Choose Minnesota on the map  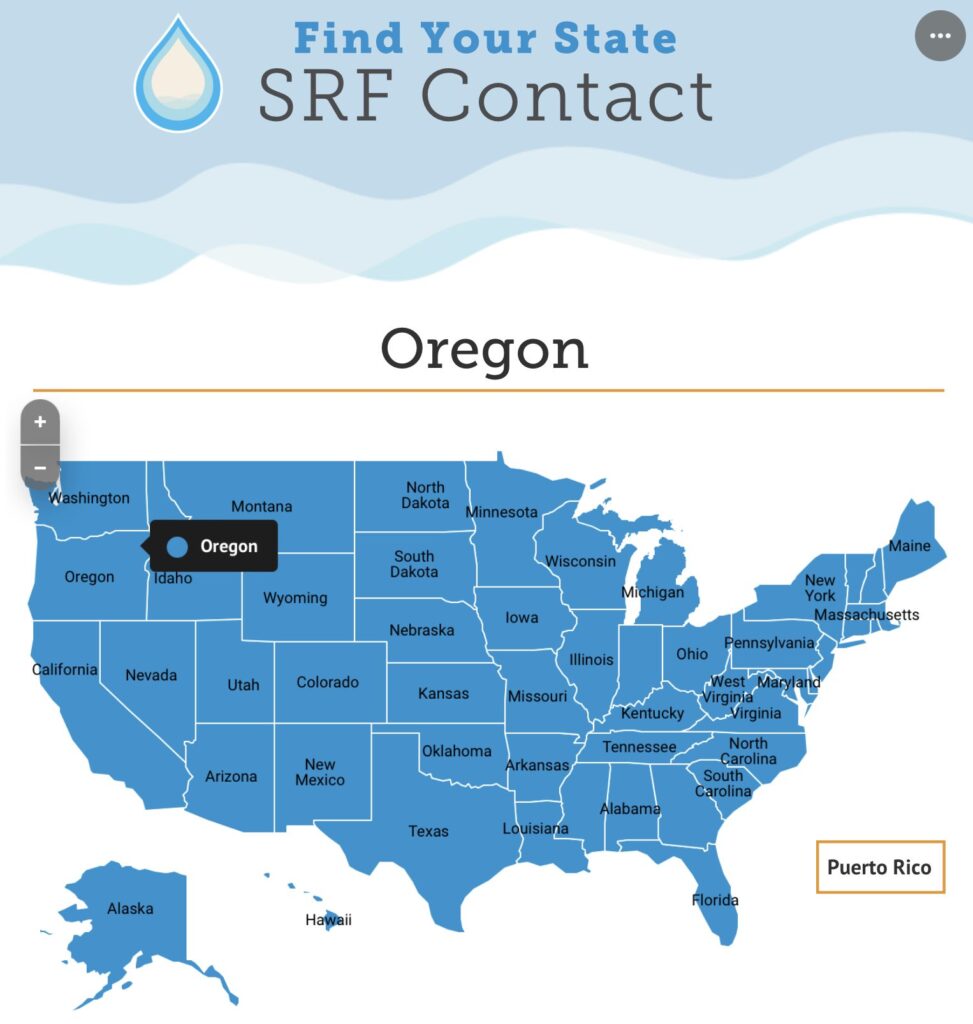click(502, 512)
